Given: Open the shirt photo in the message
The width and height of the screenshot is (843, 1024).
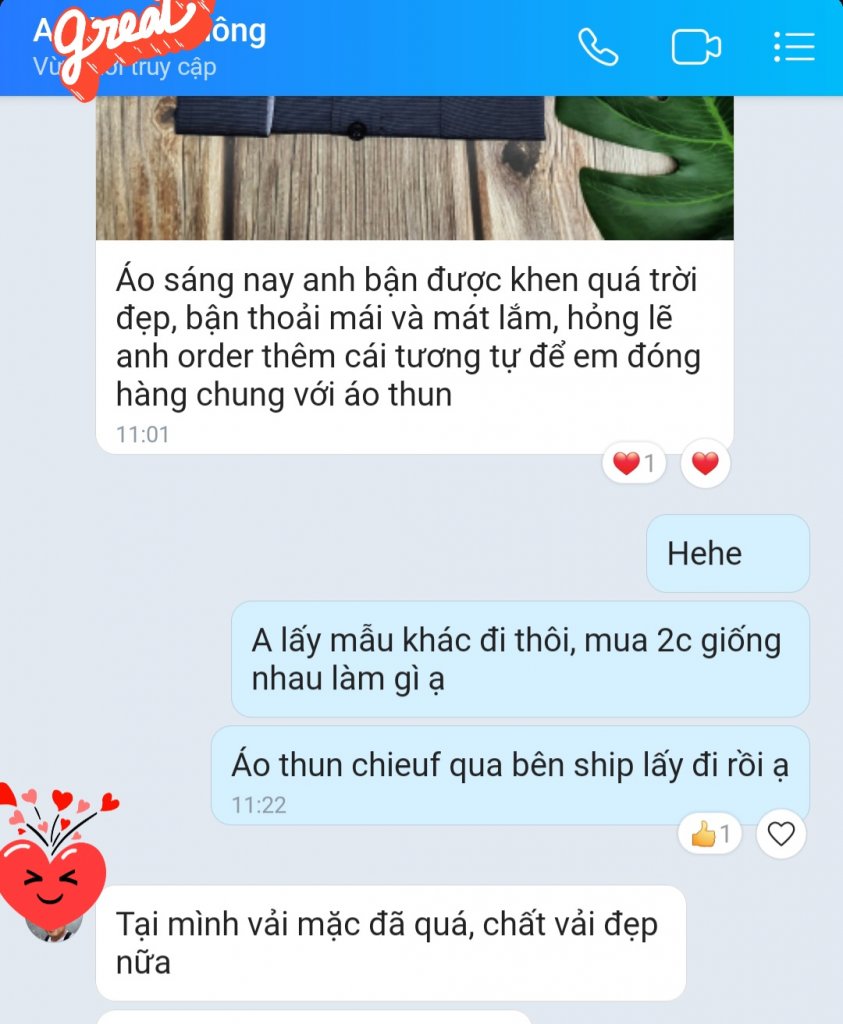Looking at the screenshot, I should (414, 167).
